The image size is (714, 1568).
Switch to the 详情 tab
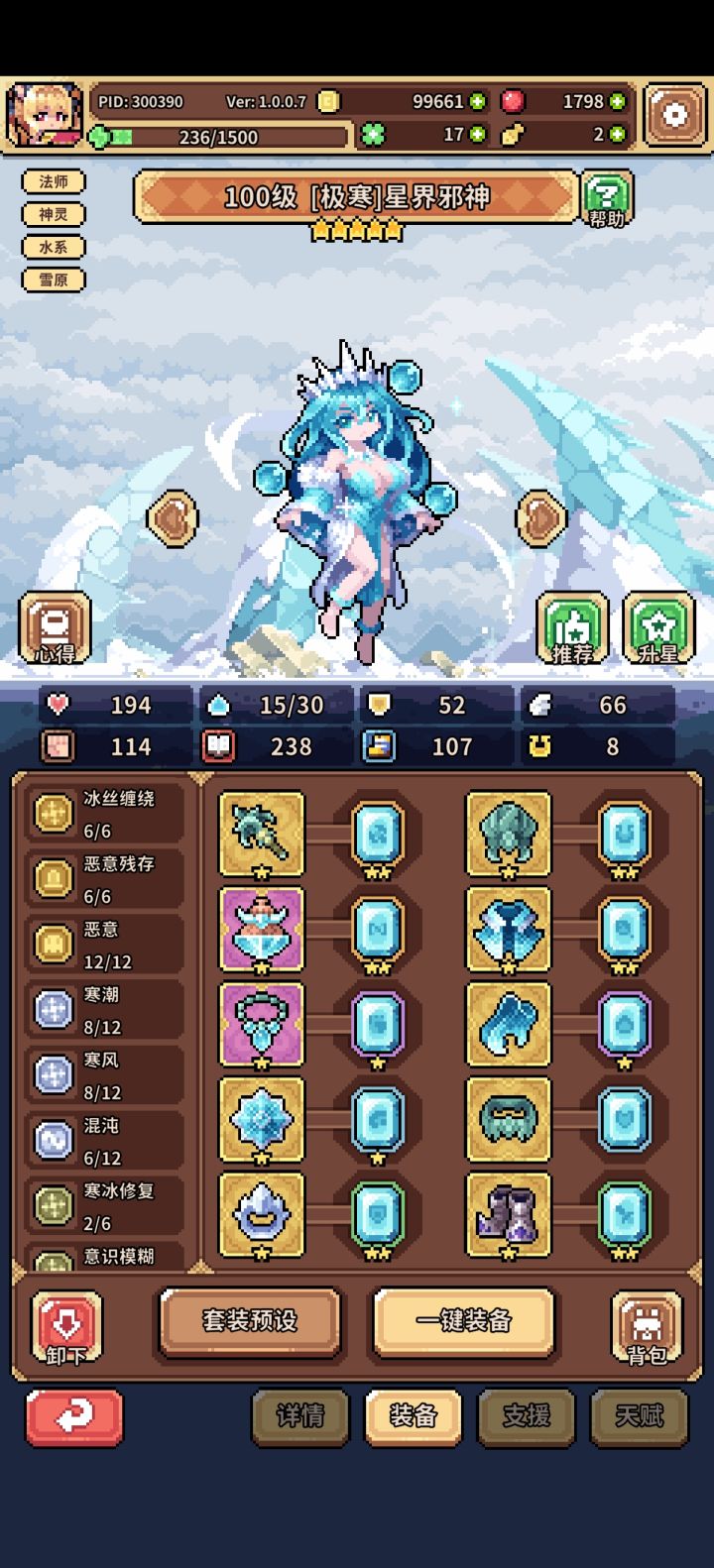click(x=300, y=1418)
